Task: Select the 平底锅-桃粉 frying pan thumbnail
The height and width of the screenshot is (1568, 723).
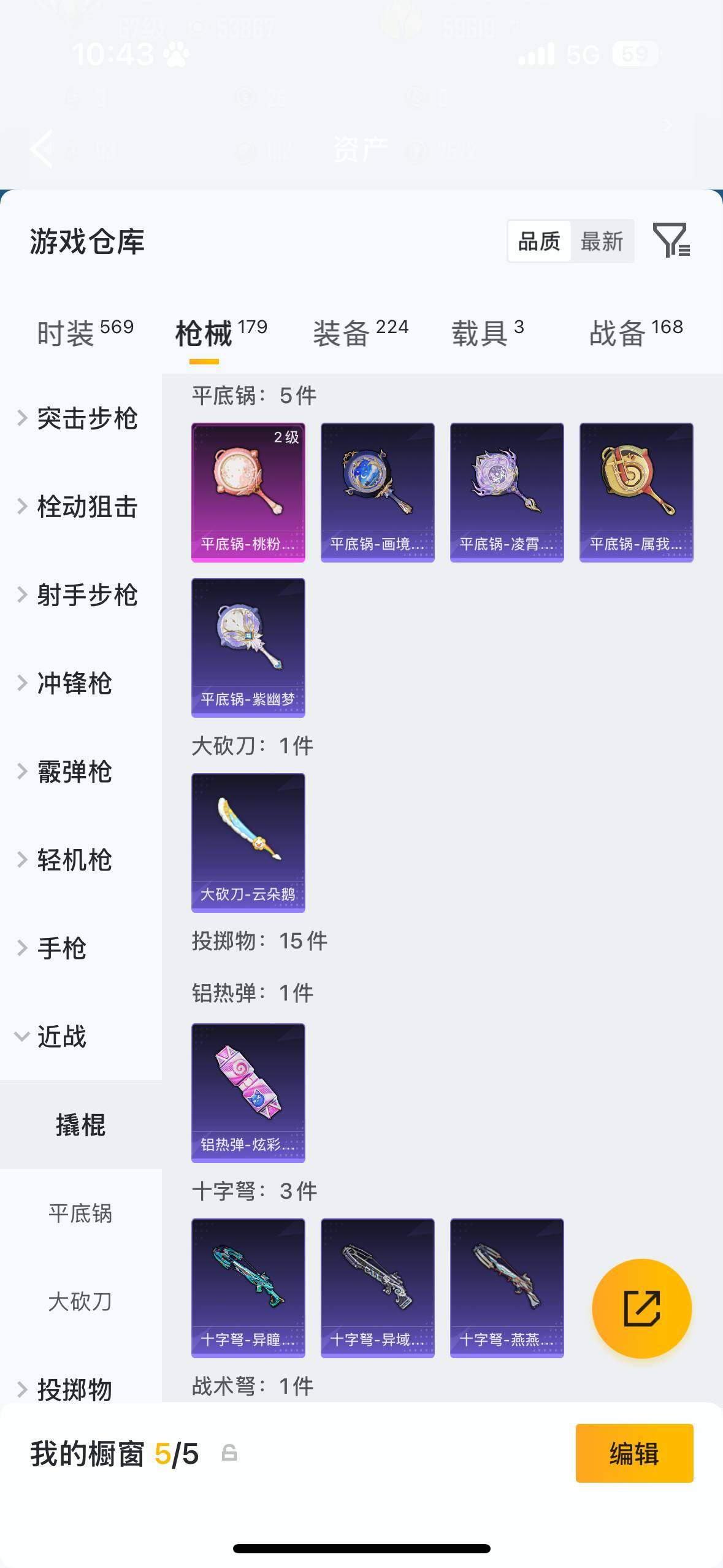Action: point(248,490)
